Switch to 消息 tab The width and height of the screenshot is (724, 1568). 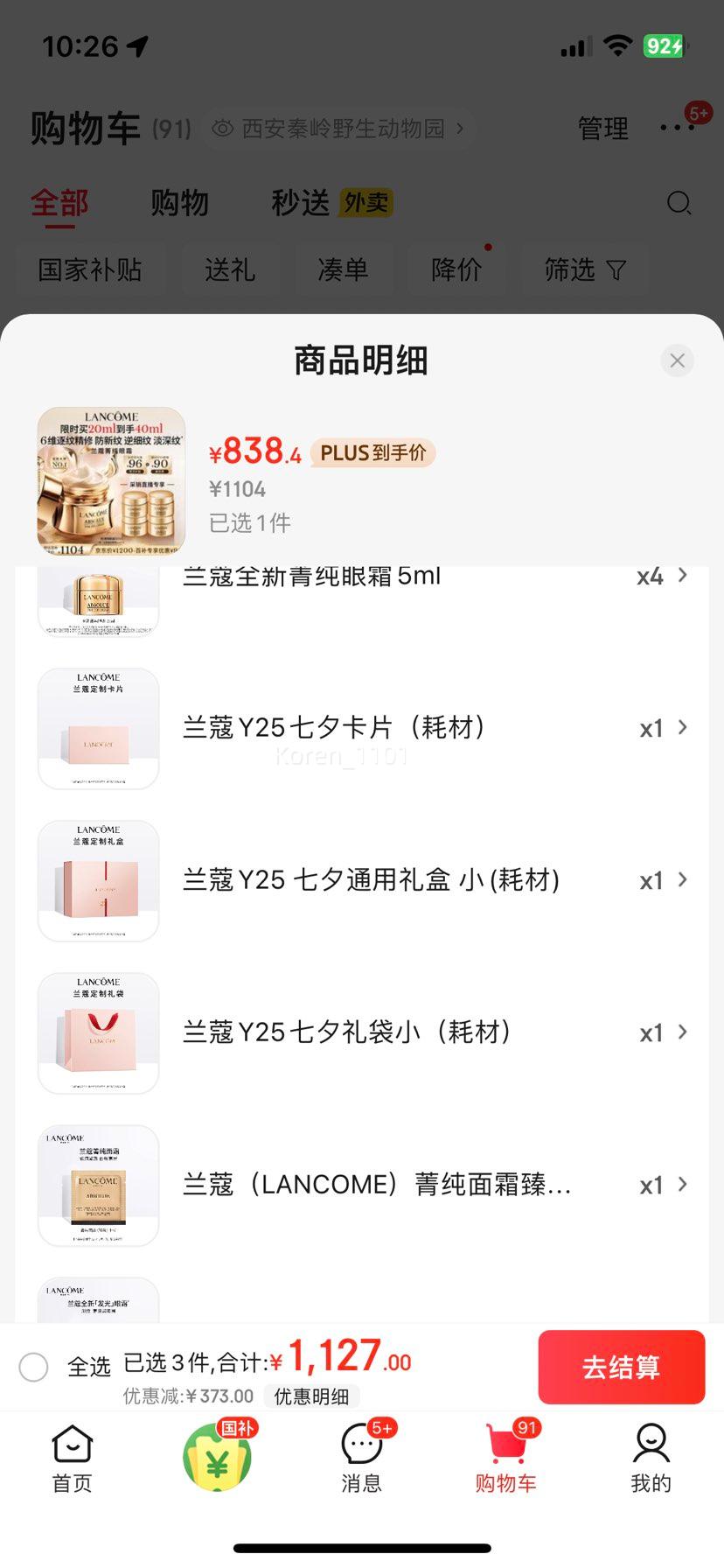click(361, 1458)
